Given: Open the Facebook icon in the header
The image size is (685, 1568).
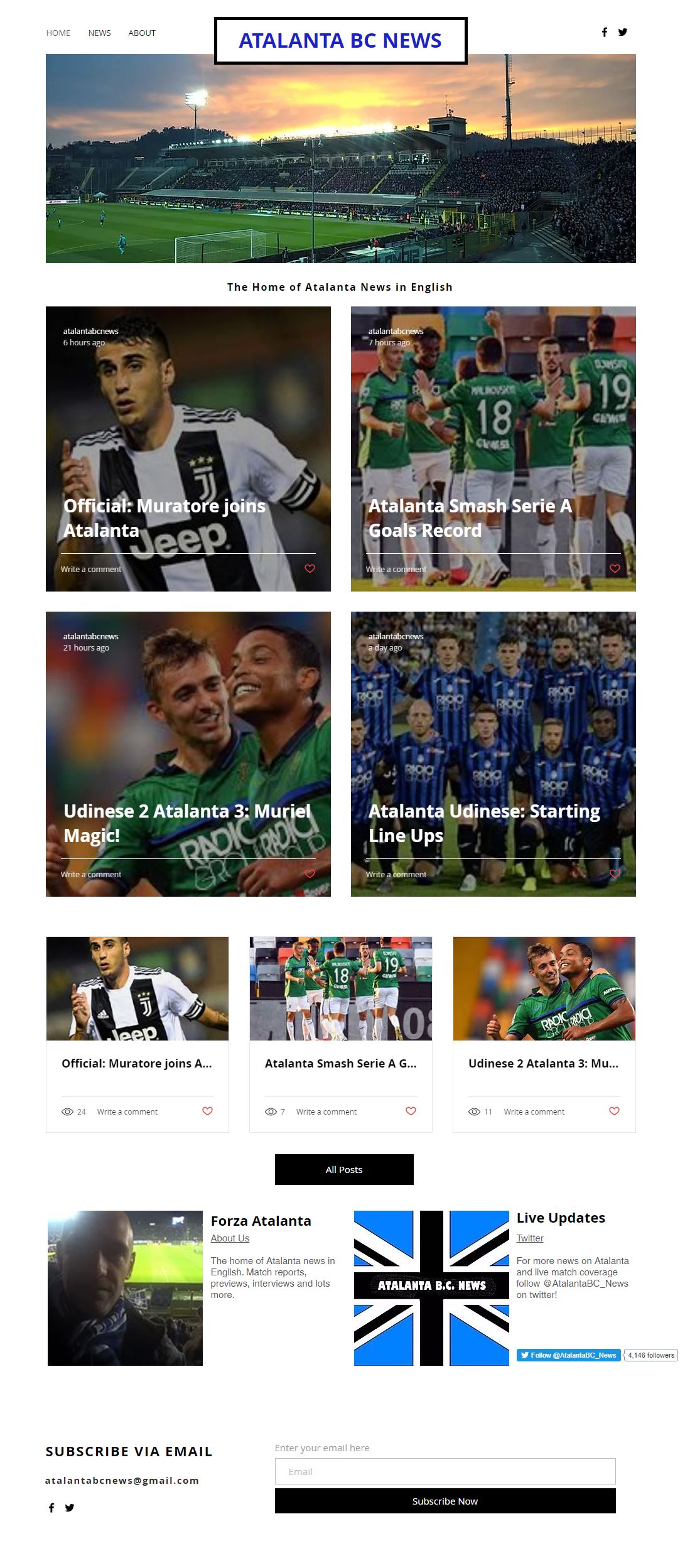Looking at the screenshot, I should point(604,32).
